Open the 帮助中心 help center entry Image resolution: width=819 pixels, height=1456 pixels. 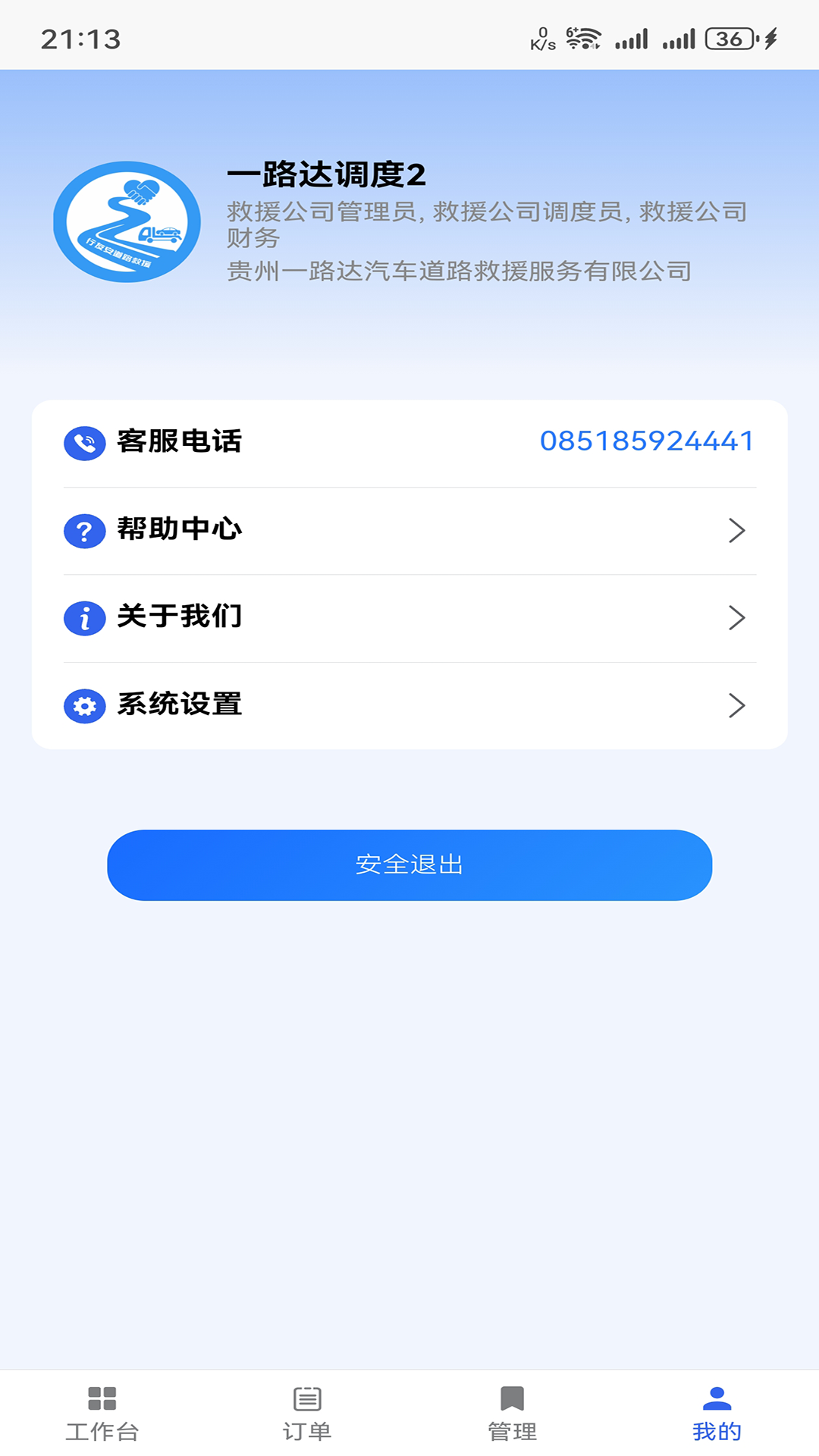click(x=180, y=531)
